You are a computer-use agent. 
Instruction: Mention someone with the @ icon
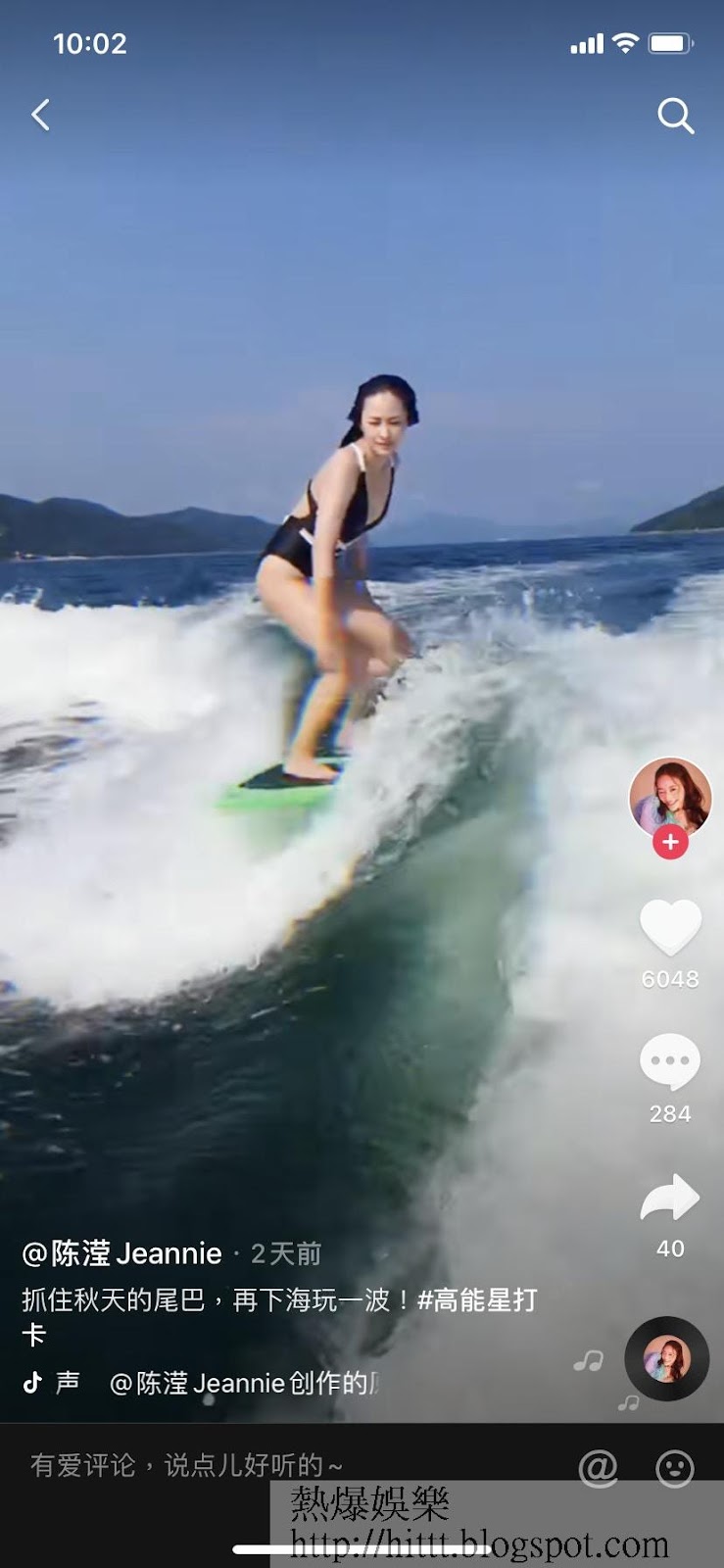[598, 1467]
